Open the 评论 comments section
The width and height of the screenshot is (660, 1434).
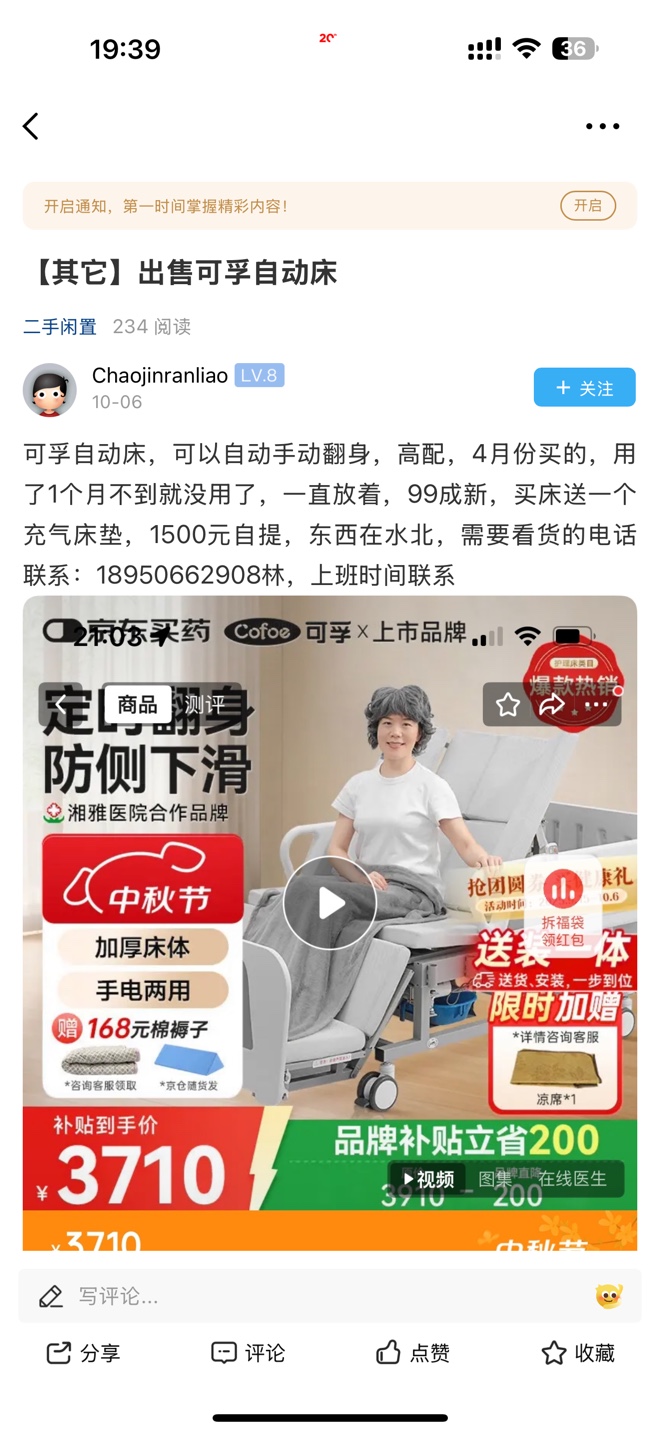pos(248,1353)
